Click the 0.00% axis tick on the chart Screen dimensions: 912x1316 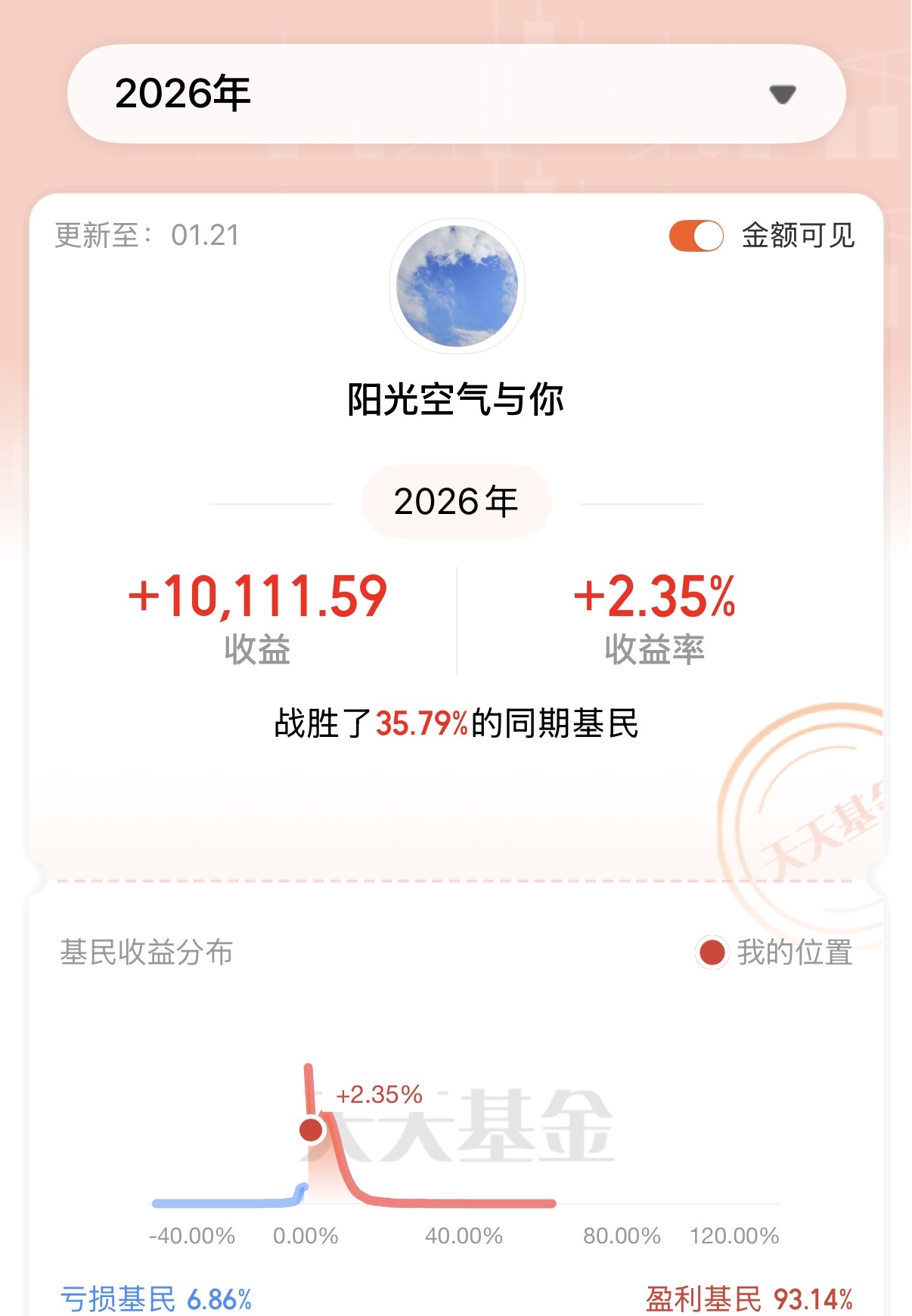coord(306,1237)
